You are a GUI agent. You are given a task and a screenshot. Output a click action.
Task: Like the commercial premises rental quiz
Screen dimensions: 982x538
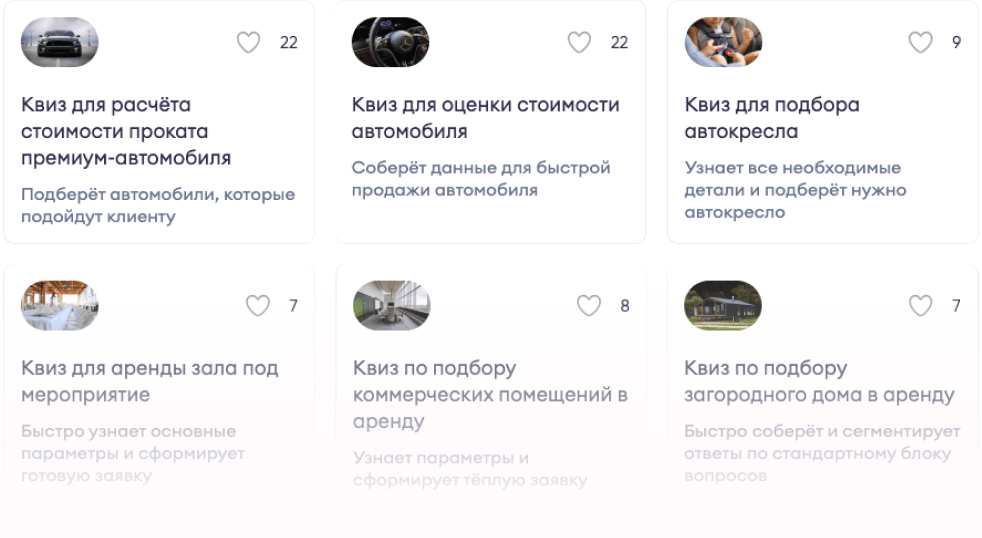(x=589, y=306)
